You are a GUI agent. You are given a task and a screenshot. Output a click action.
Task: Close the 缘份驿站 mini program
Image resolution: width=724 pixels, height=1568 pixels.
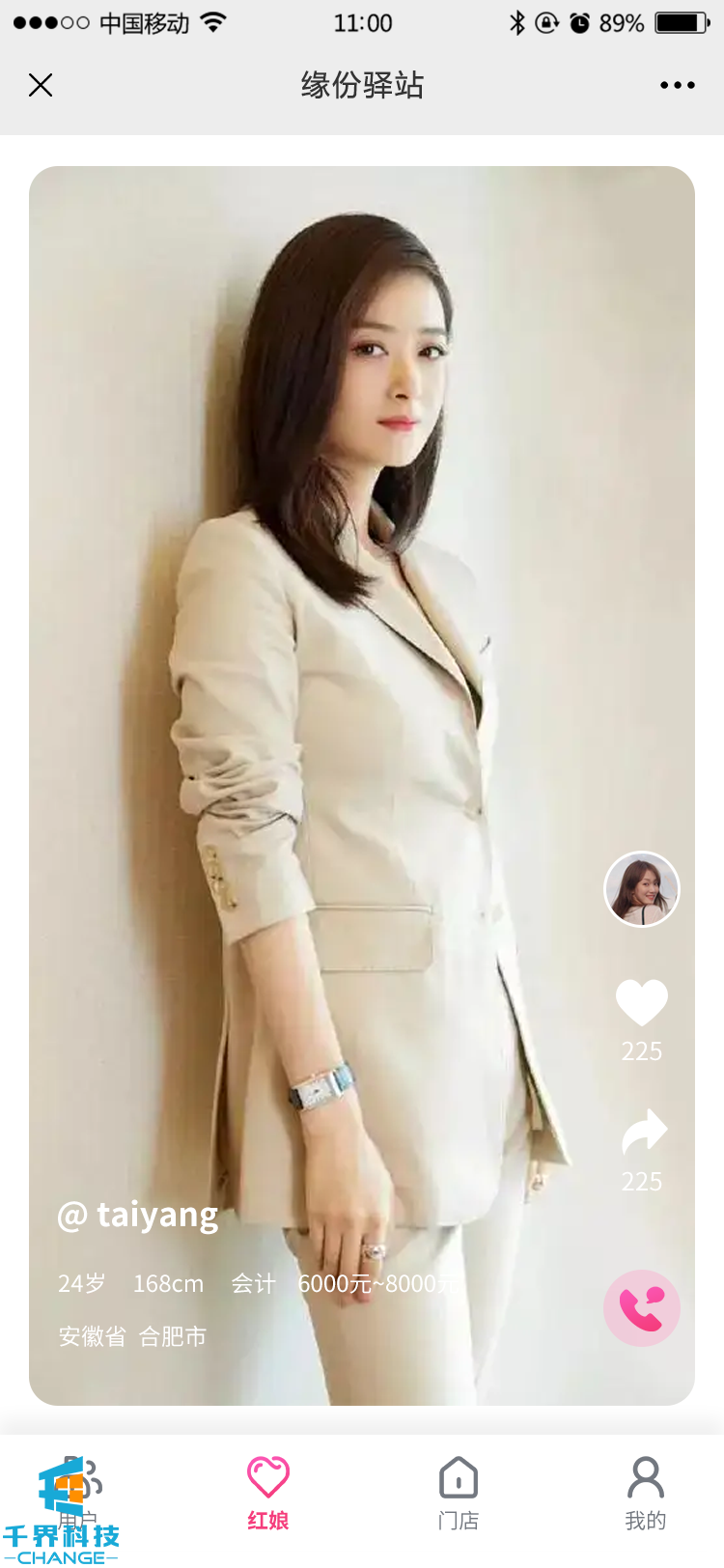coord(41,86)
